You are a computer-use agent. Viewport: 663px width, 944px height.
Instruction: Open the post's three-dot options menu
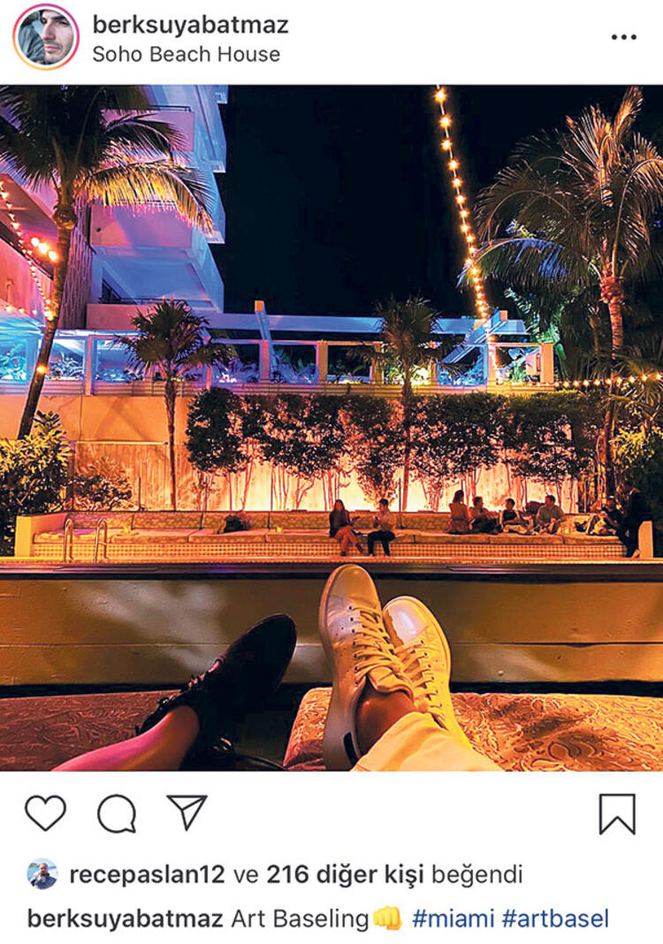pos(623,38)
